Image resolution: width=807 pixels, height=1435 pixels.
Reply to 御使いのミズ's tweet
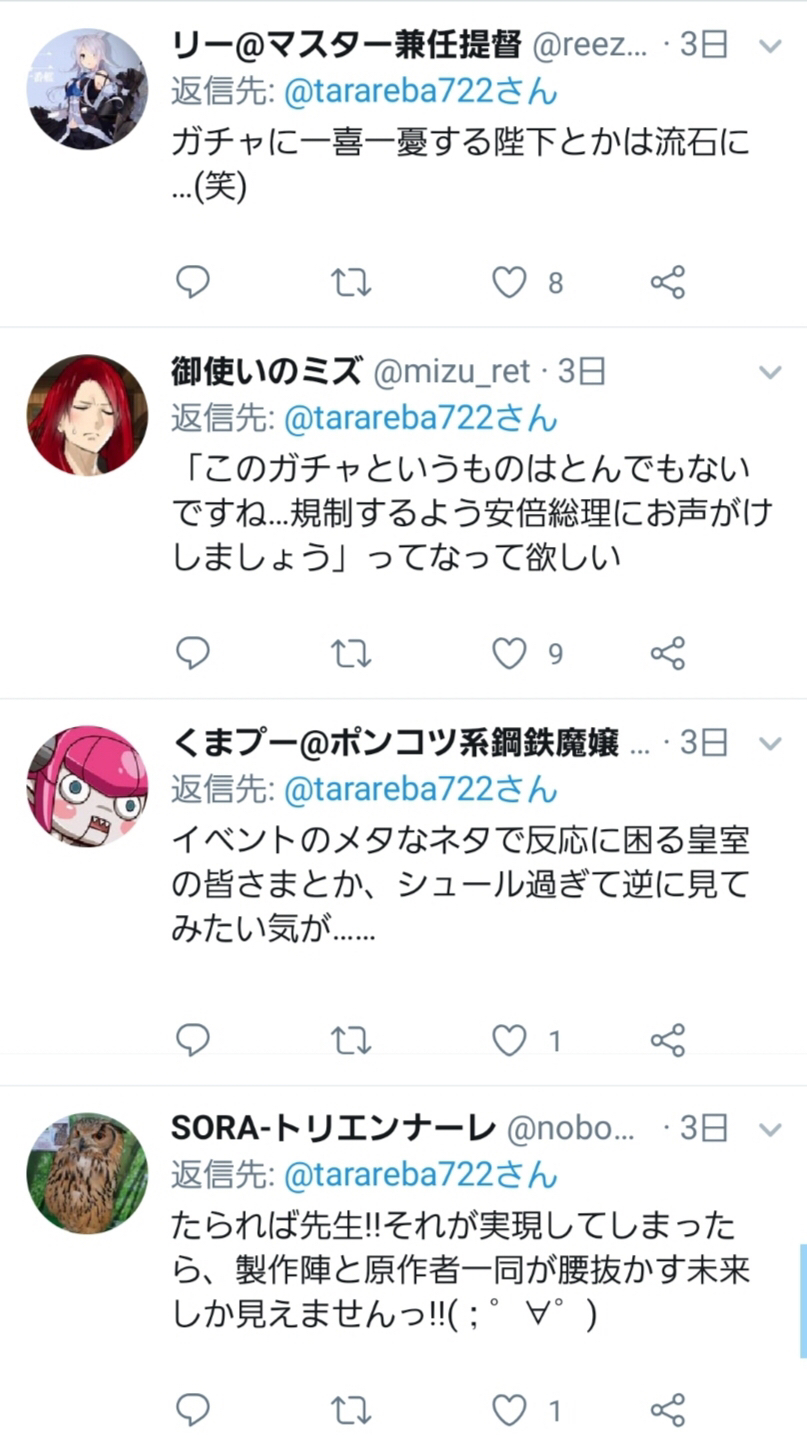192,654
